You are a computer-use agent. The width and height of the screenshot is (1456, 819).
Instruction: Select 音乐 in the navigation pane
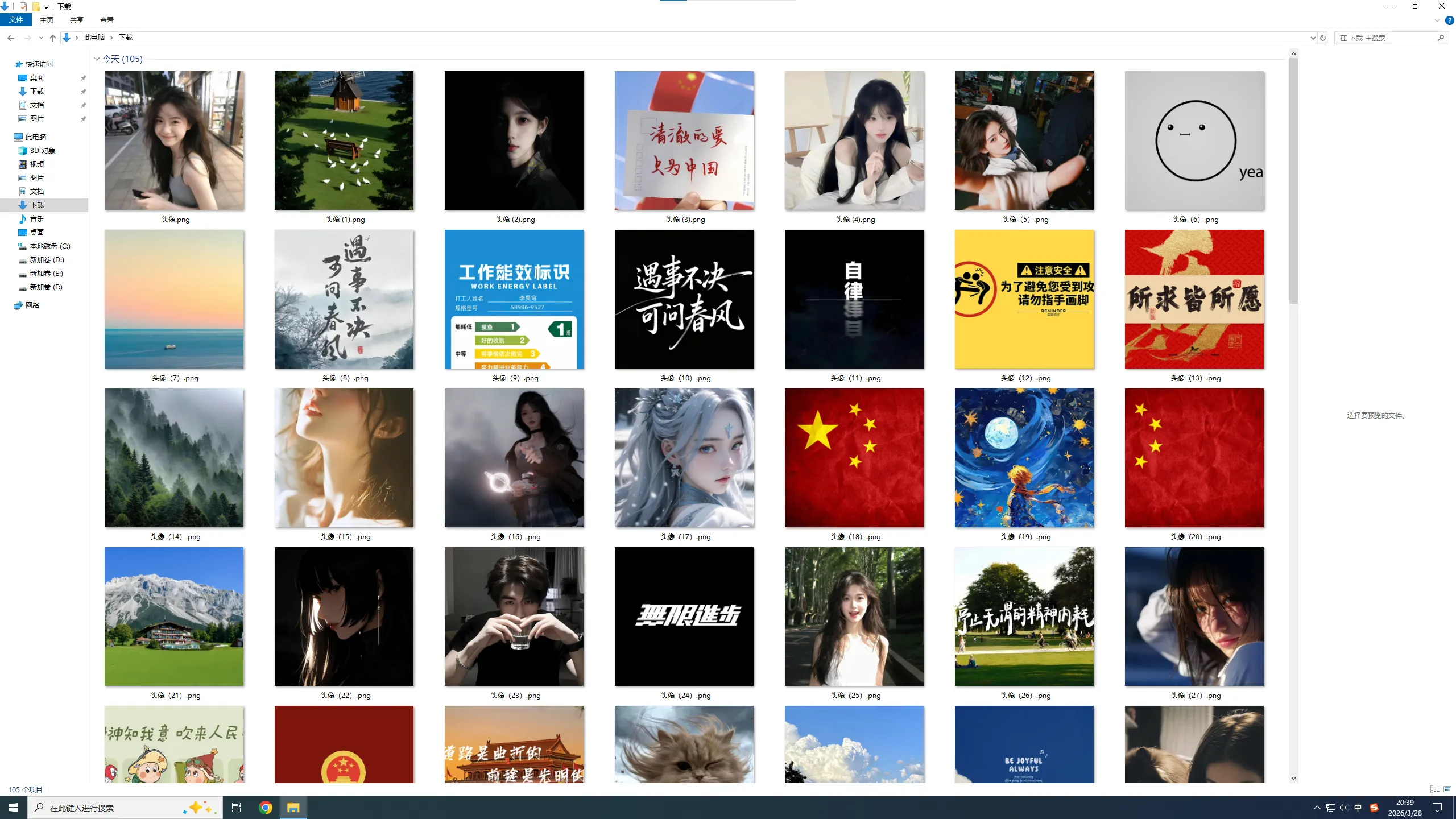36,218
